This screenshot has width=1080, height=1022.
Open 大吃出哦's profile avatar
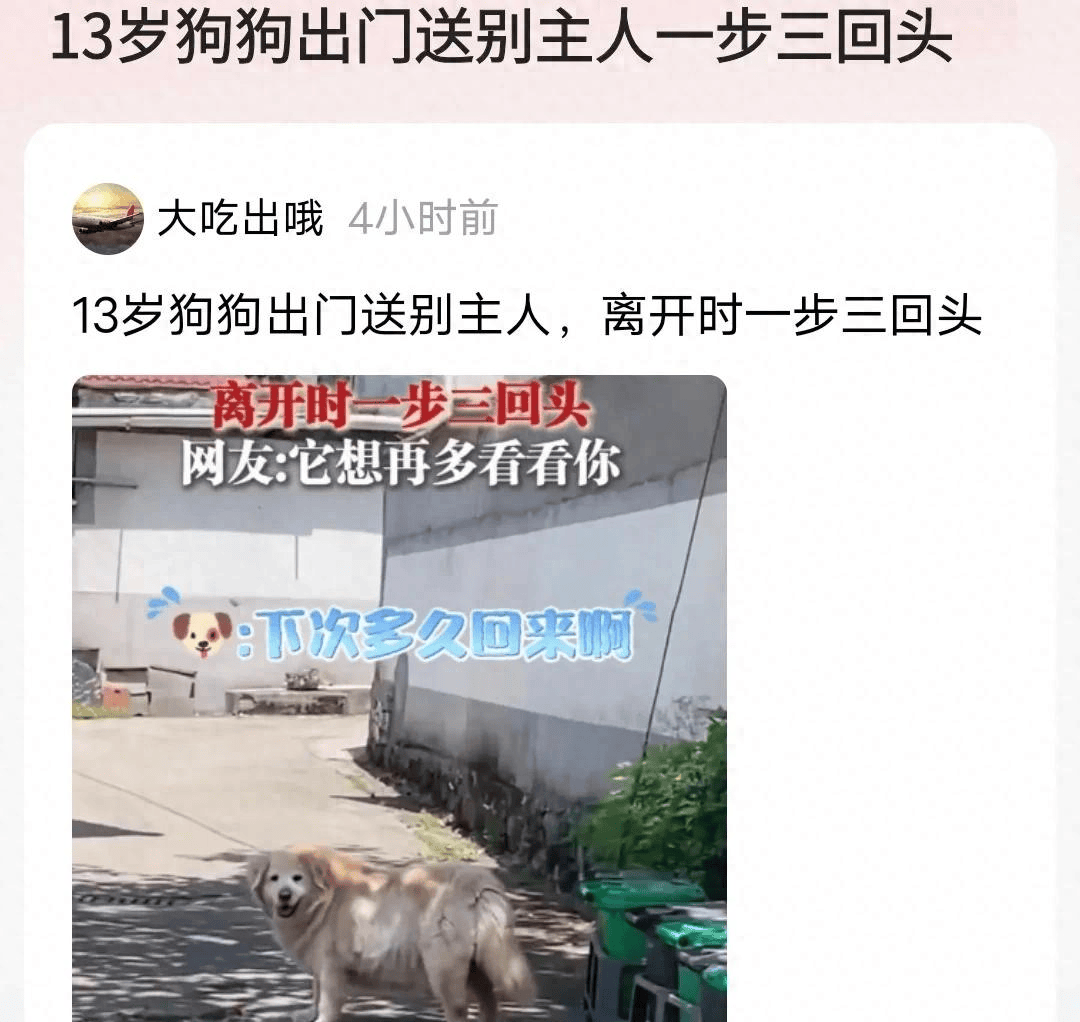tap(108, 219)
